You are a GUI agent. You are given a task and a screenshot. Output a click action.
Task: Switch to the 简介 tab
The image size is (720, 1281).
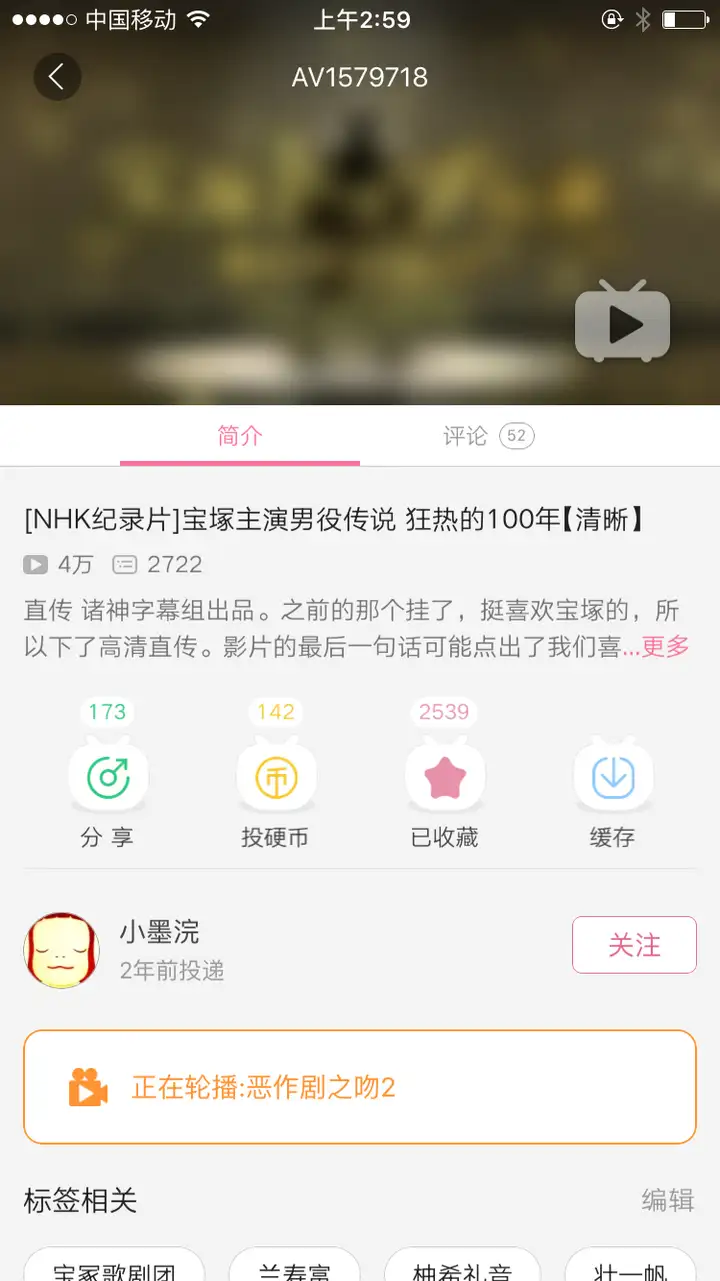[x=240, y=436]
